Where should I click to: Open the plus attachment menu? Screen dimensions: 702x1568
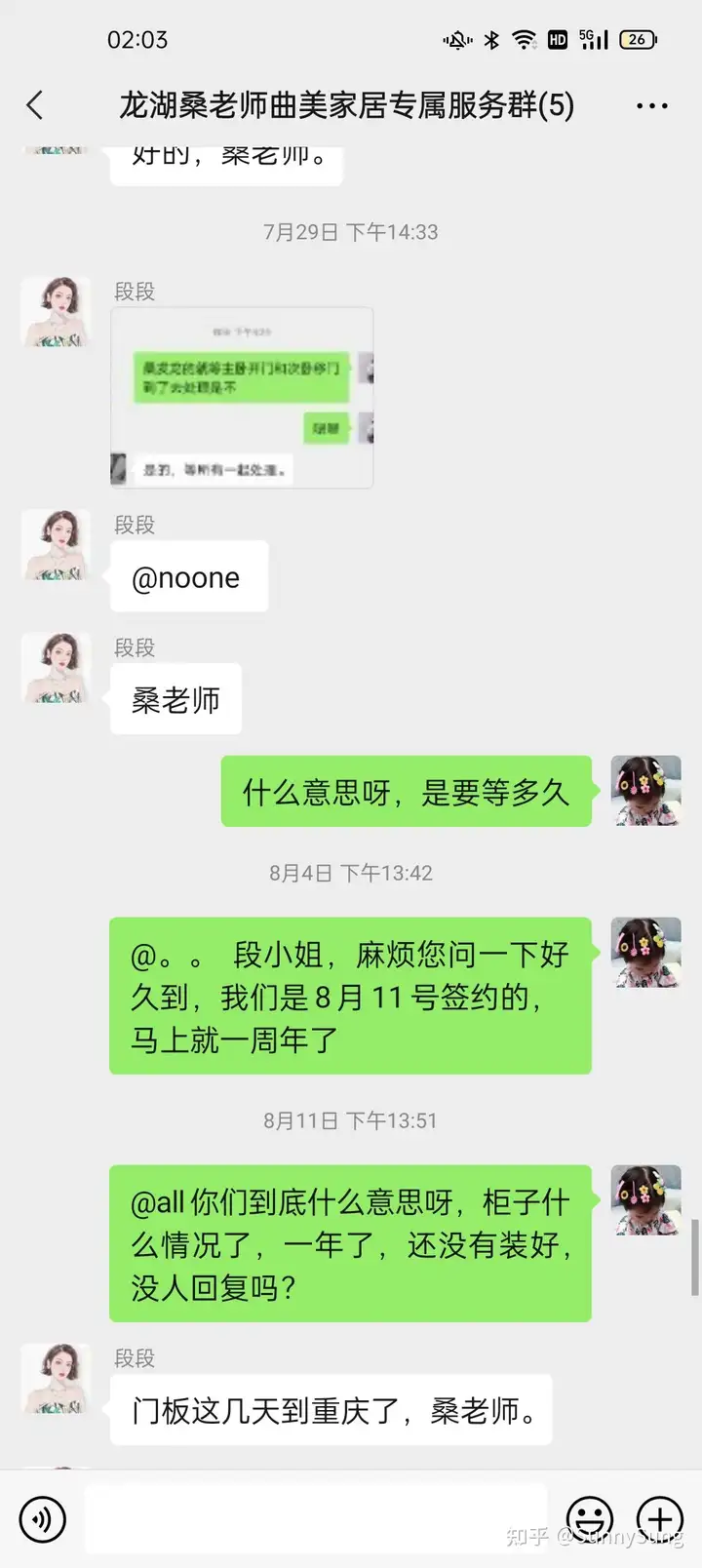tap(660, 1518)
